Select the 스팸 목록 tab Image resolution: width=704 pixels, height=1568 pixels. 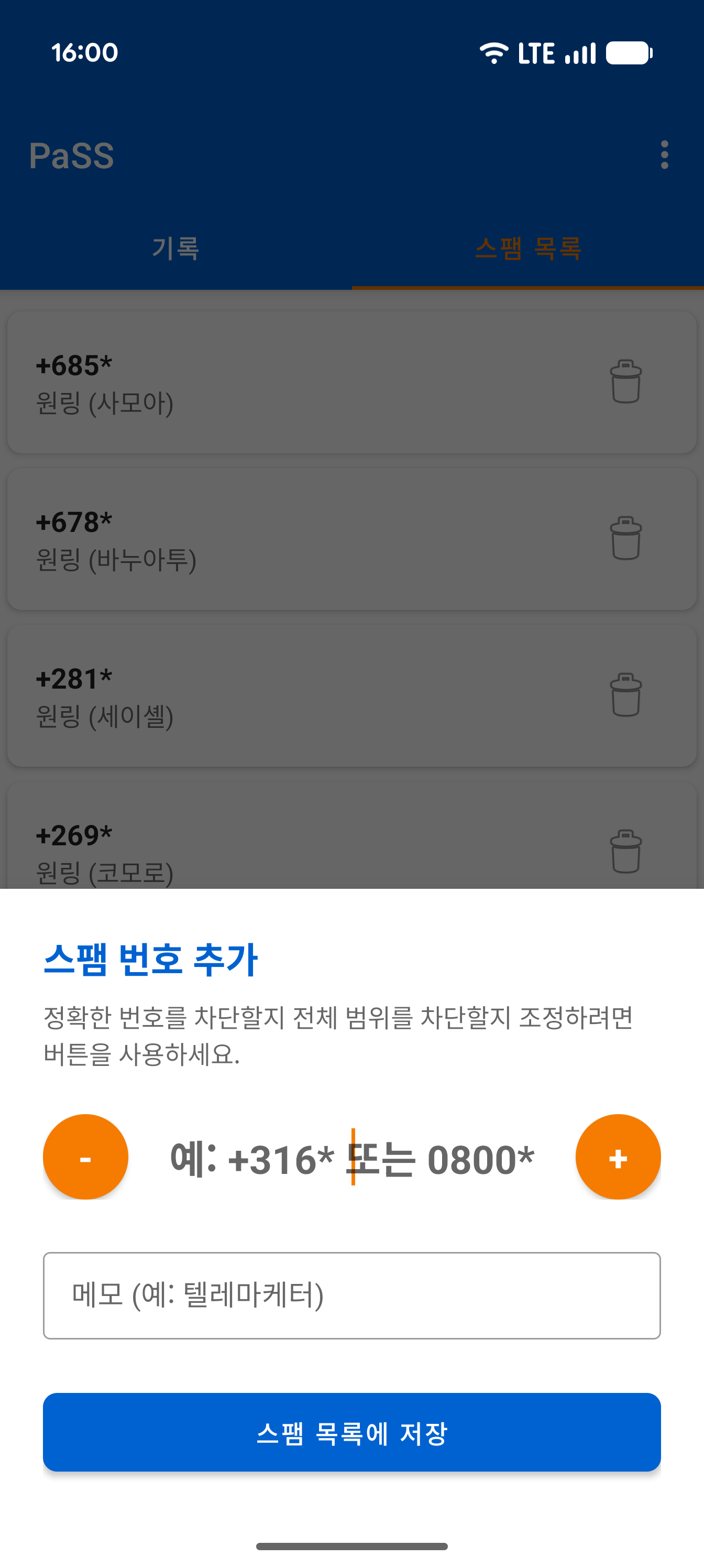click(528, 248)
